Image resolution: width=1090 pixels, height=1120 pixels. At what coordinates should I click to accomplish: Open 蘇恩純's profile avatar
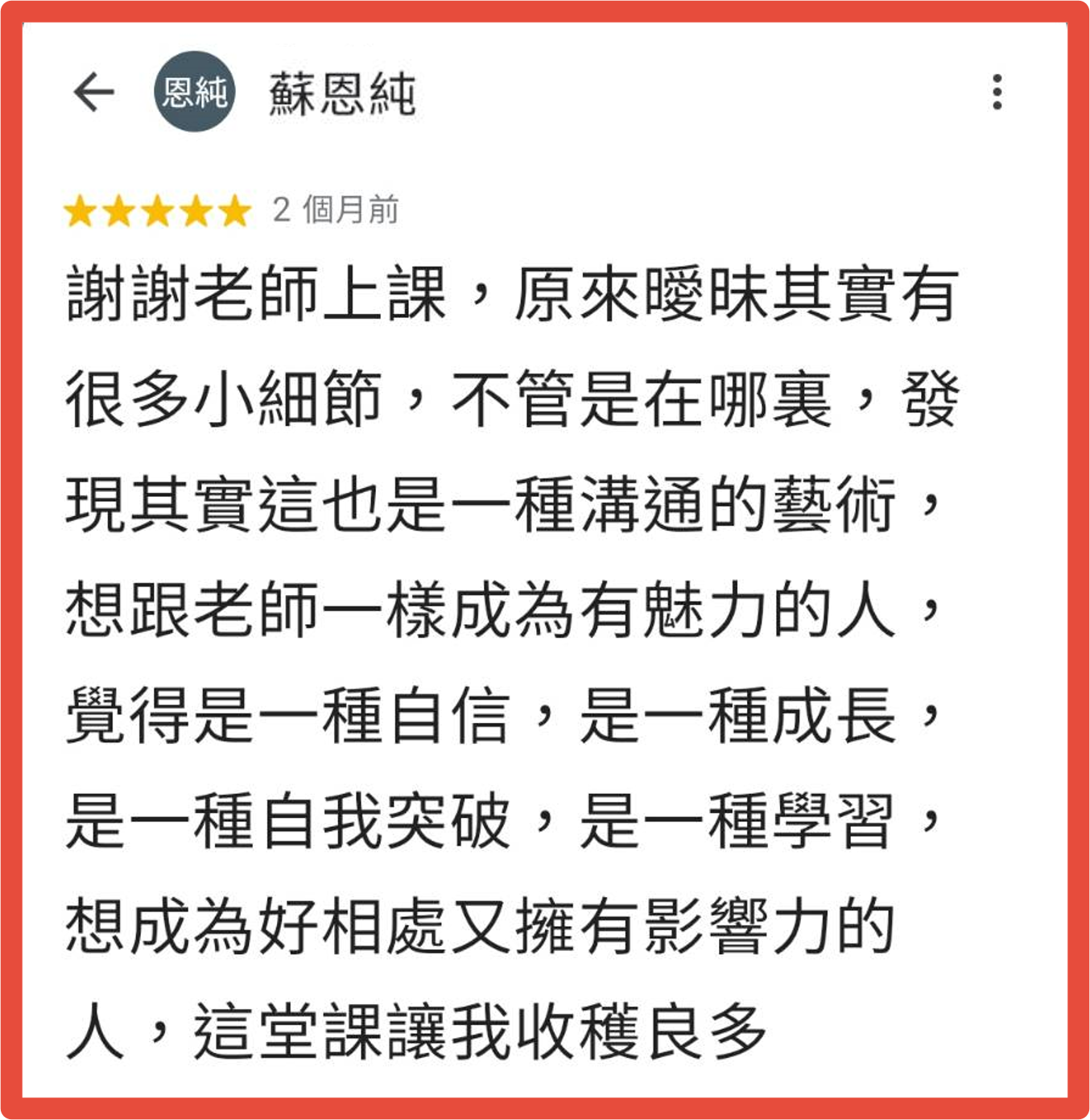pos(194,92)
